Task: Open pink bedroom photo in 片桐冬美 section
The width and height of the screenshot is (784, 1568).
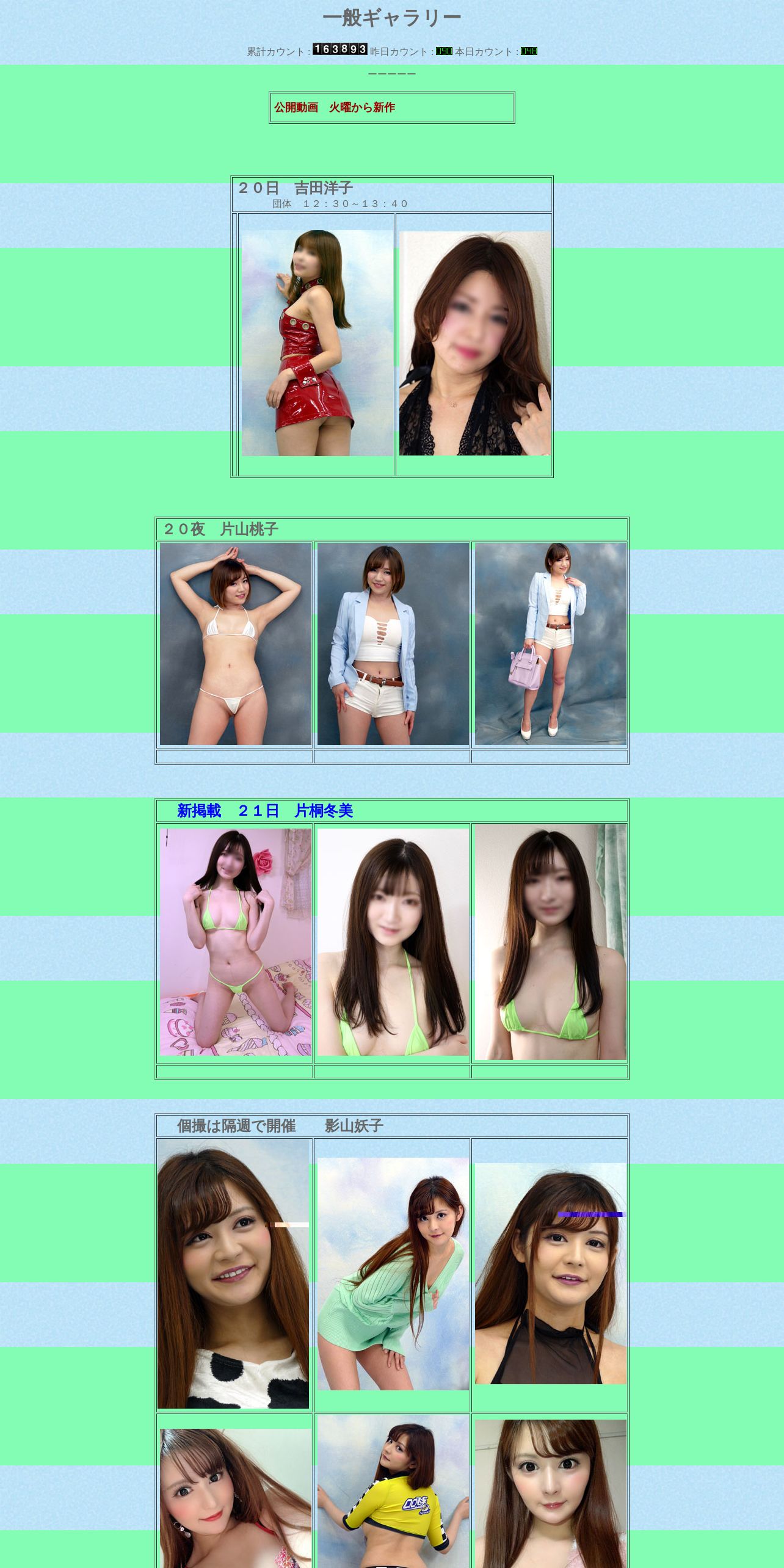Action: point(235,942)
